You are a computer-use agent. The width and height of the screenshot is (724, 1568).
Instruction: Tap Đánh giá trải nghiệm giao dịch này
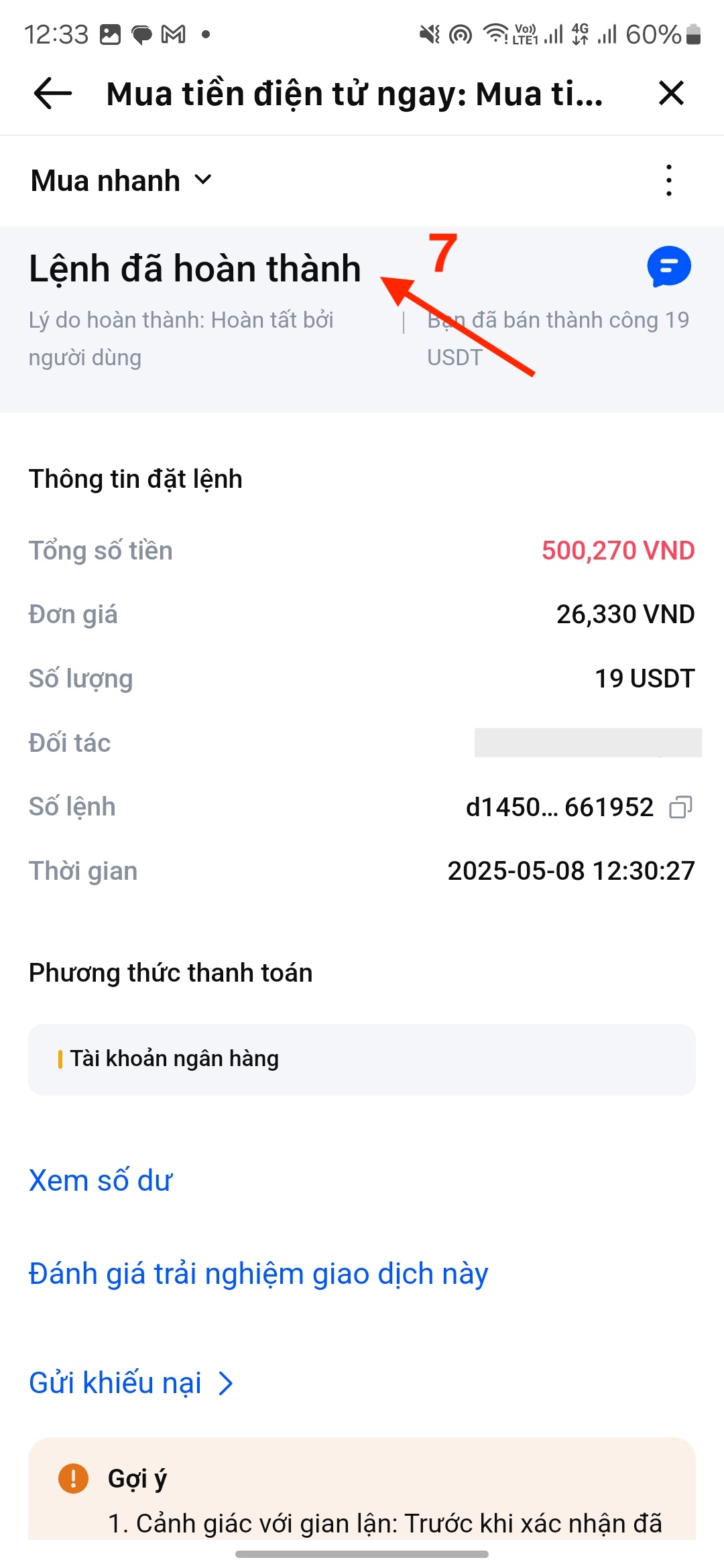(x=258, y=1274)
